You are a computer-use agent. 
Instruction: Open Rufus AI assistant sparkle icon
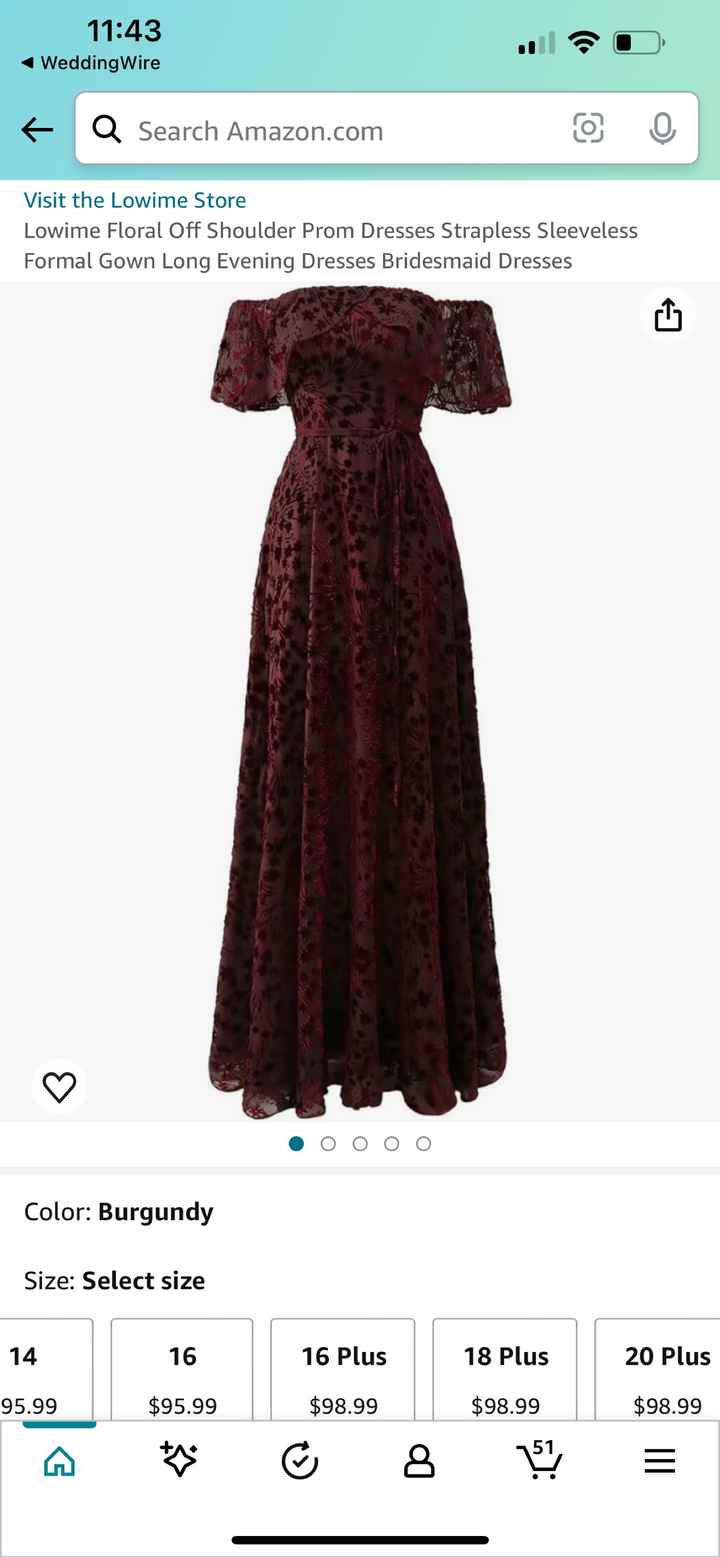click(x=178, y=1460)
